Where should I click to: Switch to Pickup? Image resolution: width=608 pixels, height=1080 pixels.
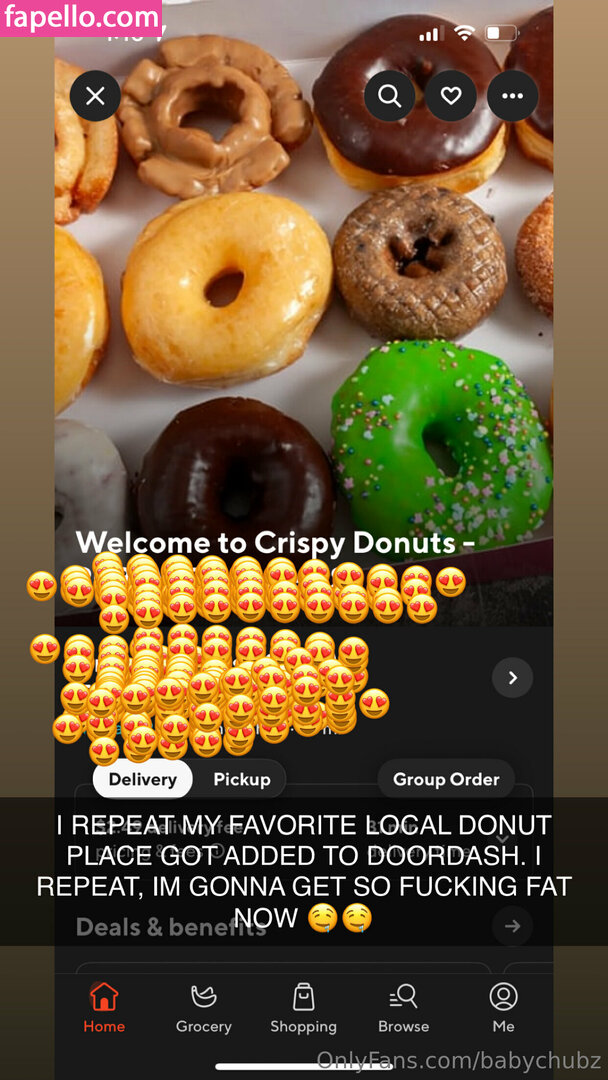coord(242,779)
